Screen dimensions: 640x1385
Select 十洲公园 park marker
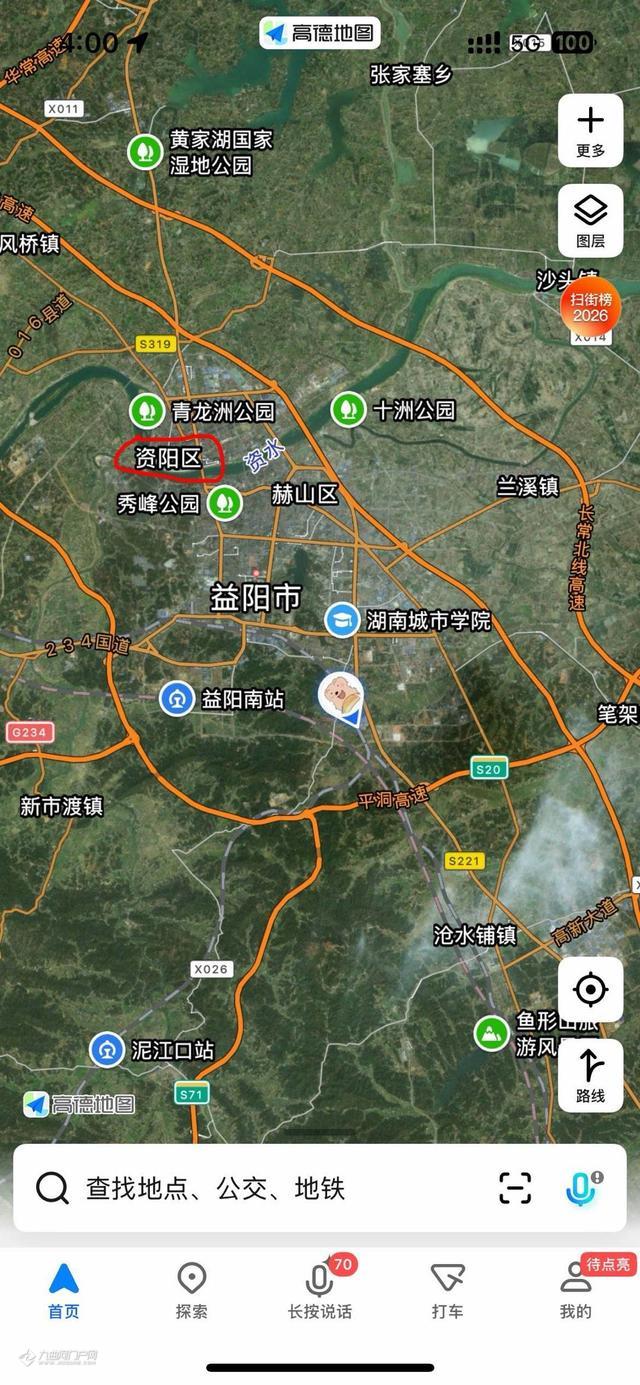tap(348, 409)
